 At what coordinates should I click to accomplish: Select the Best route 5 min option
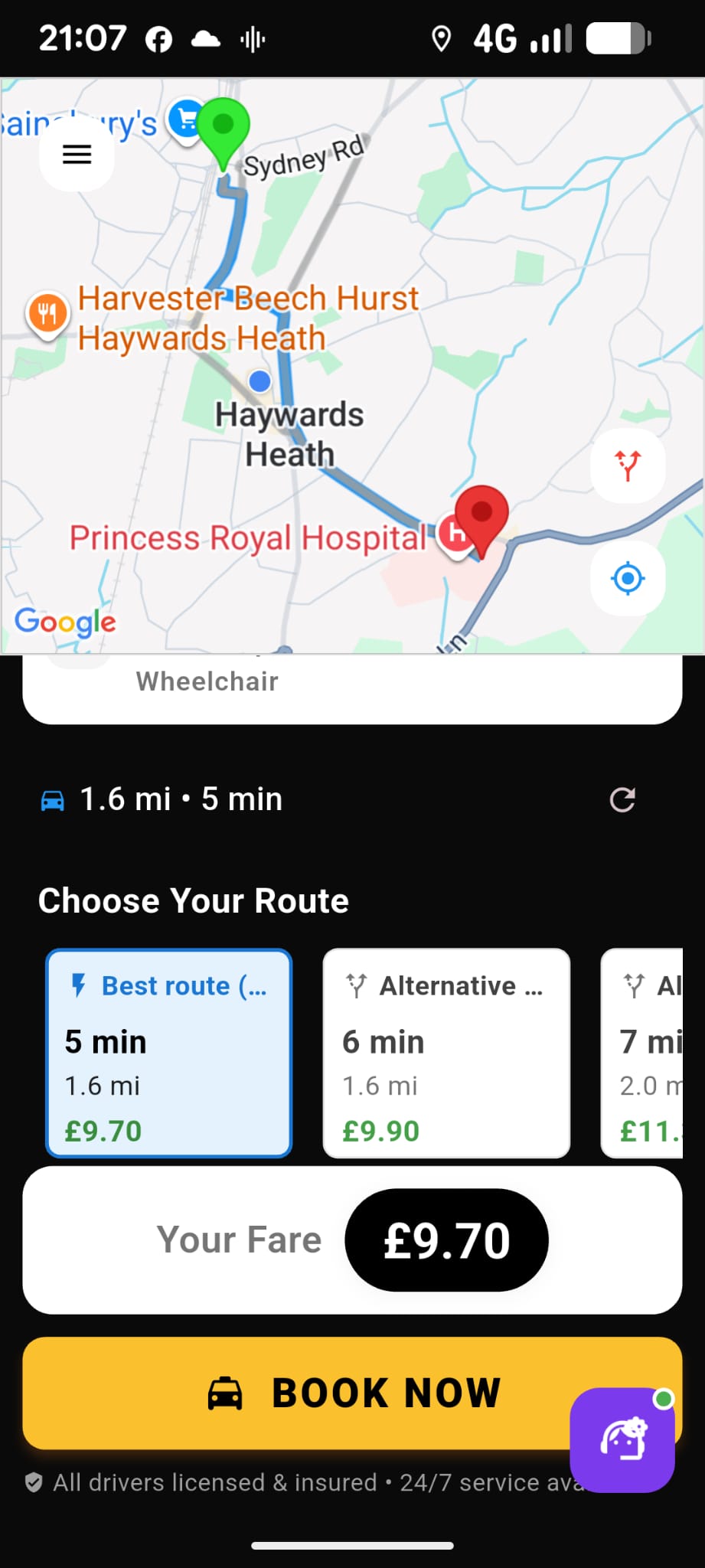(168, 1053)
